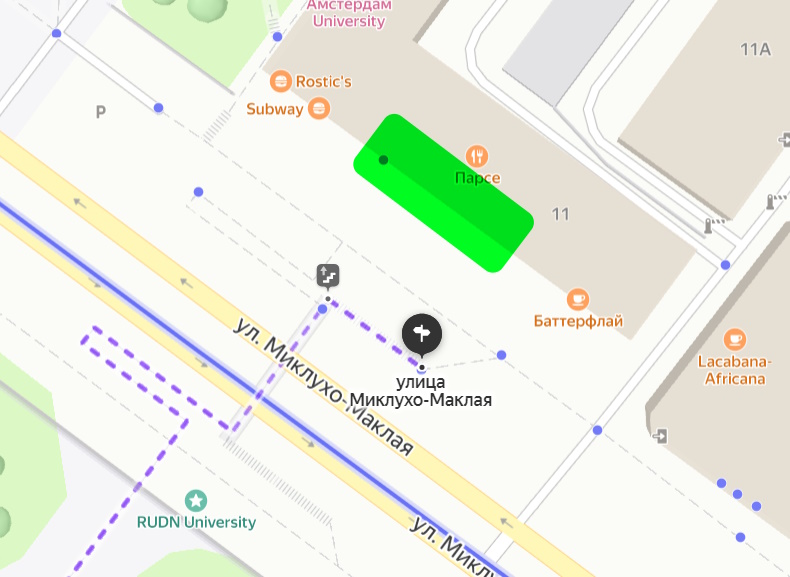Open the Амстердам University label
Image resolution: width=790 pixels, height=577 pixels.
[347, 13]
